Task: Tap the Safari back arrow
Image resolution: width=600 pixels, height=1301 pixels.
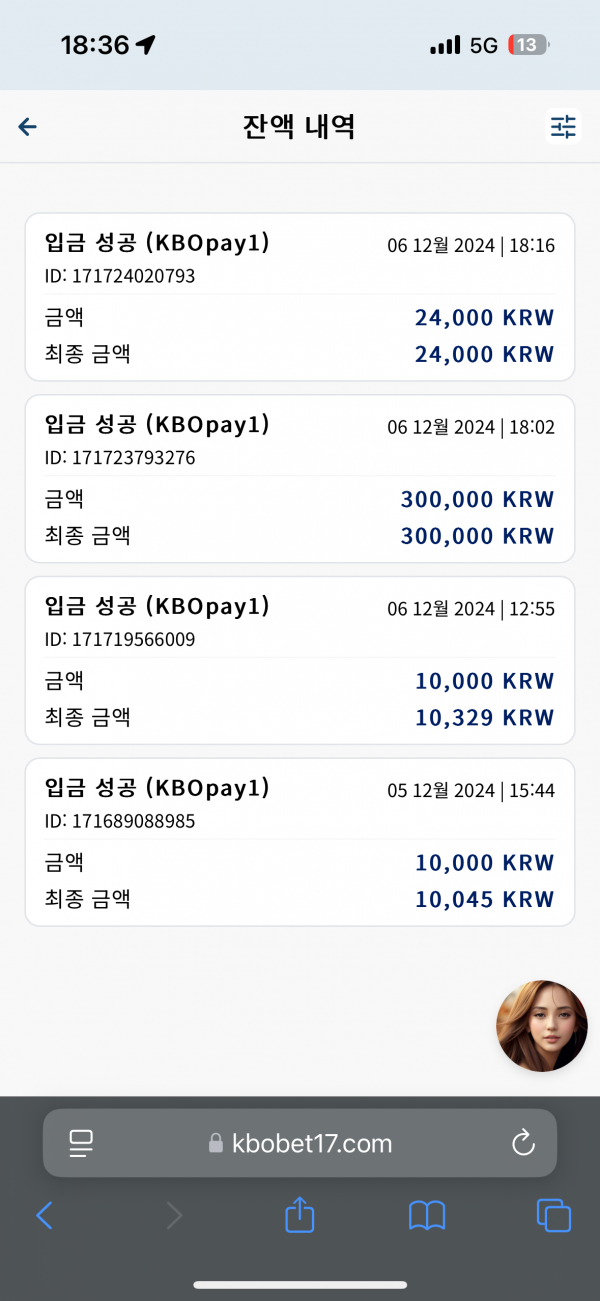Action: click(44, 1215)
